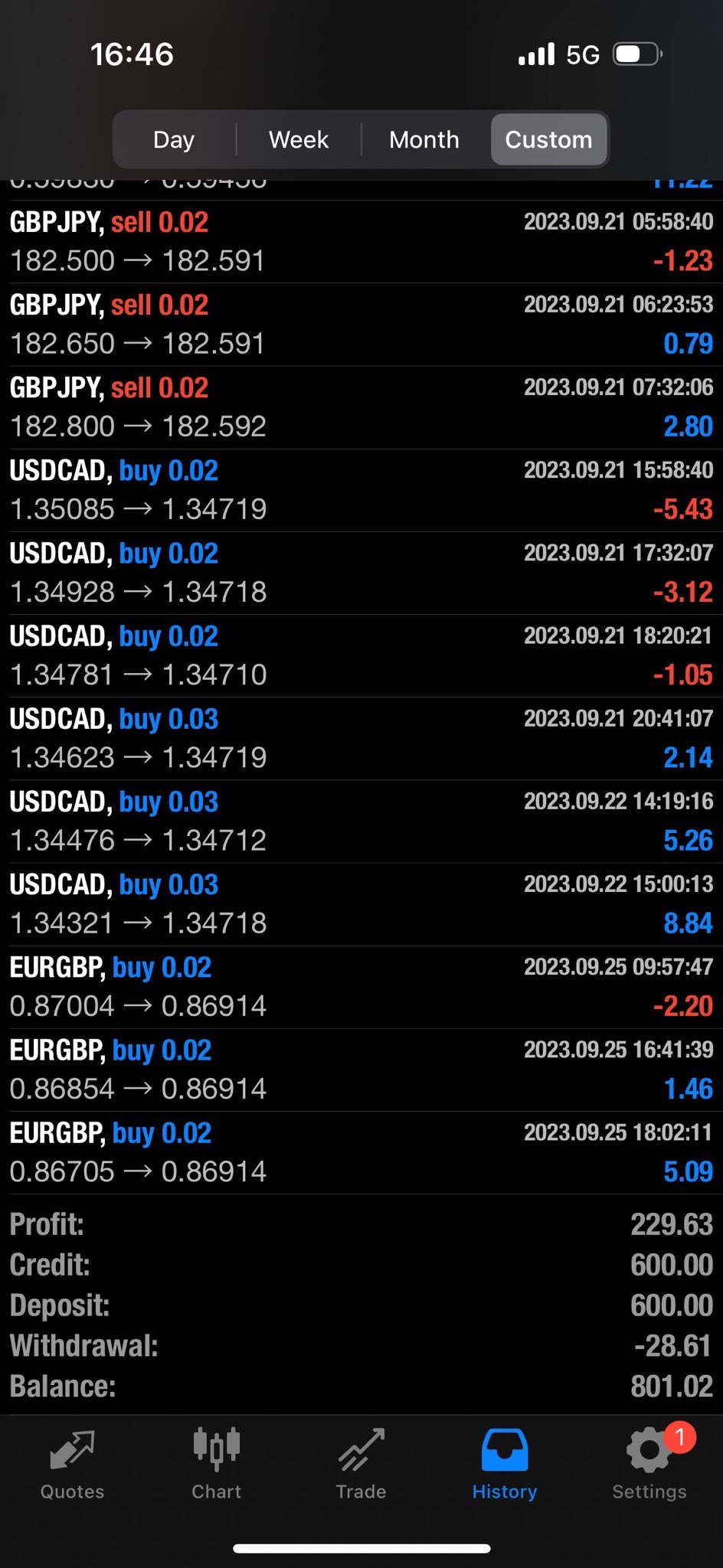View GBPJPY sell trade with 0.79 profit
Screen dimensions: 723x1568
coord(361,325)
